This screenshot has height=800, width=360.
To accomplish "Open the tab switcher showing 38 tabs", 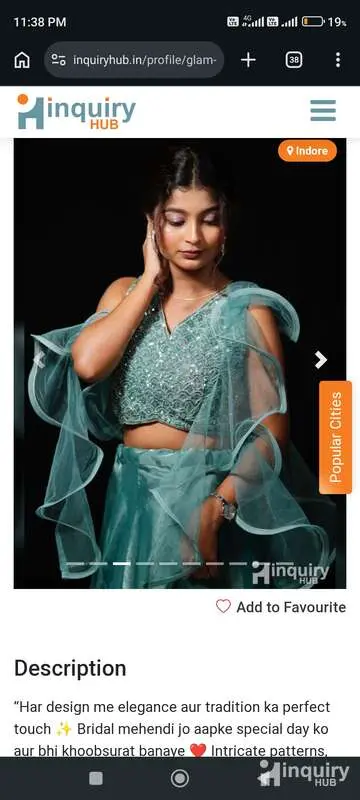I will tap(293, 60).
